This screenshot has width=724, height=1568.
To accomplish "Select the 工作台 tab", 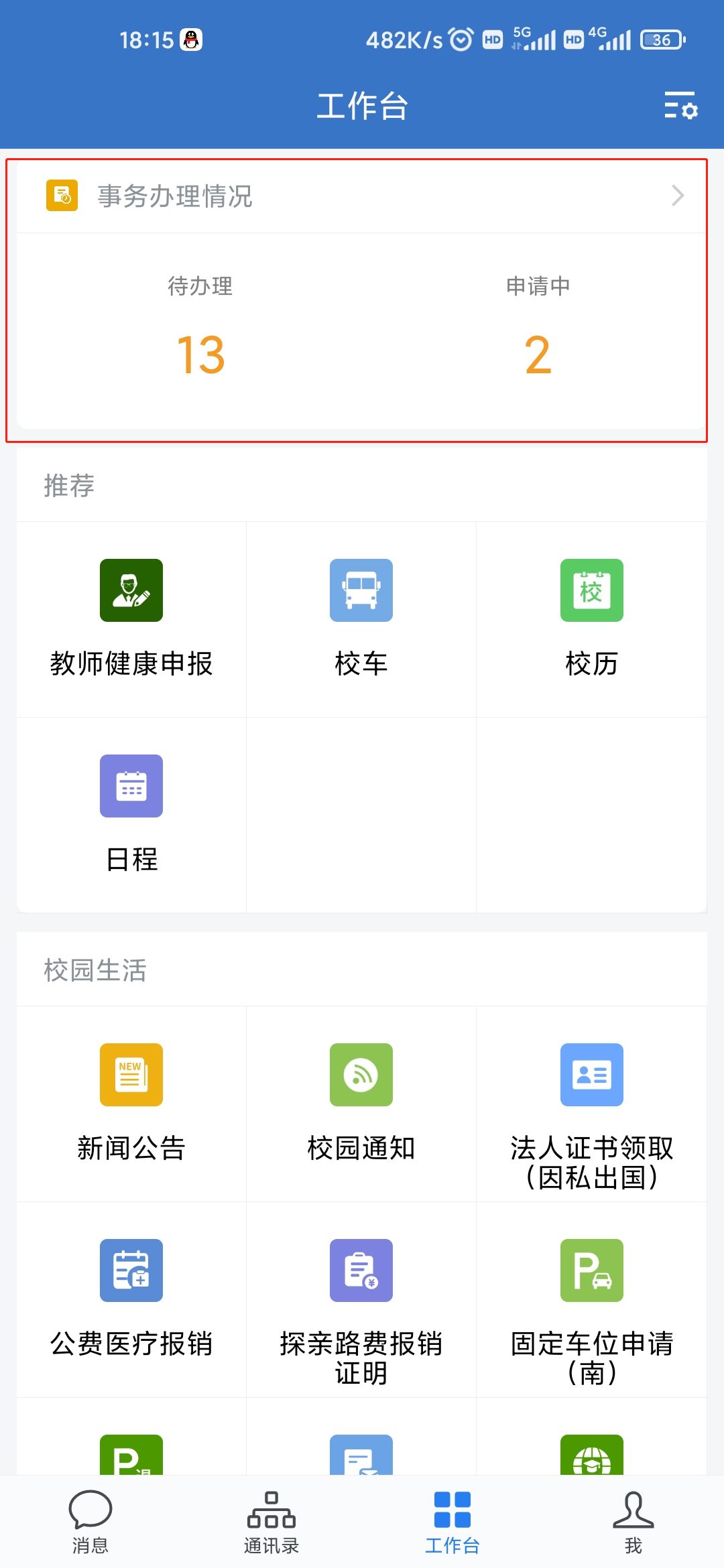I will pos(452,1522).
